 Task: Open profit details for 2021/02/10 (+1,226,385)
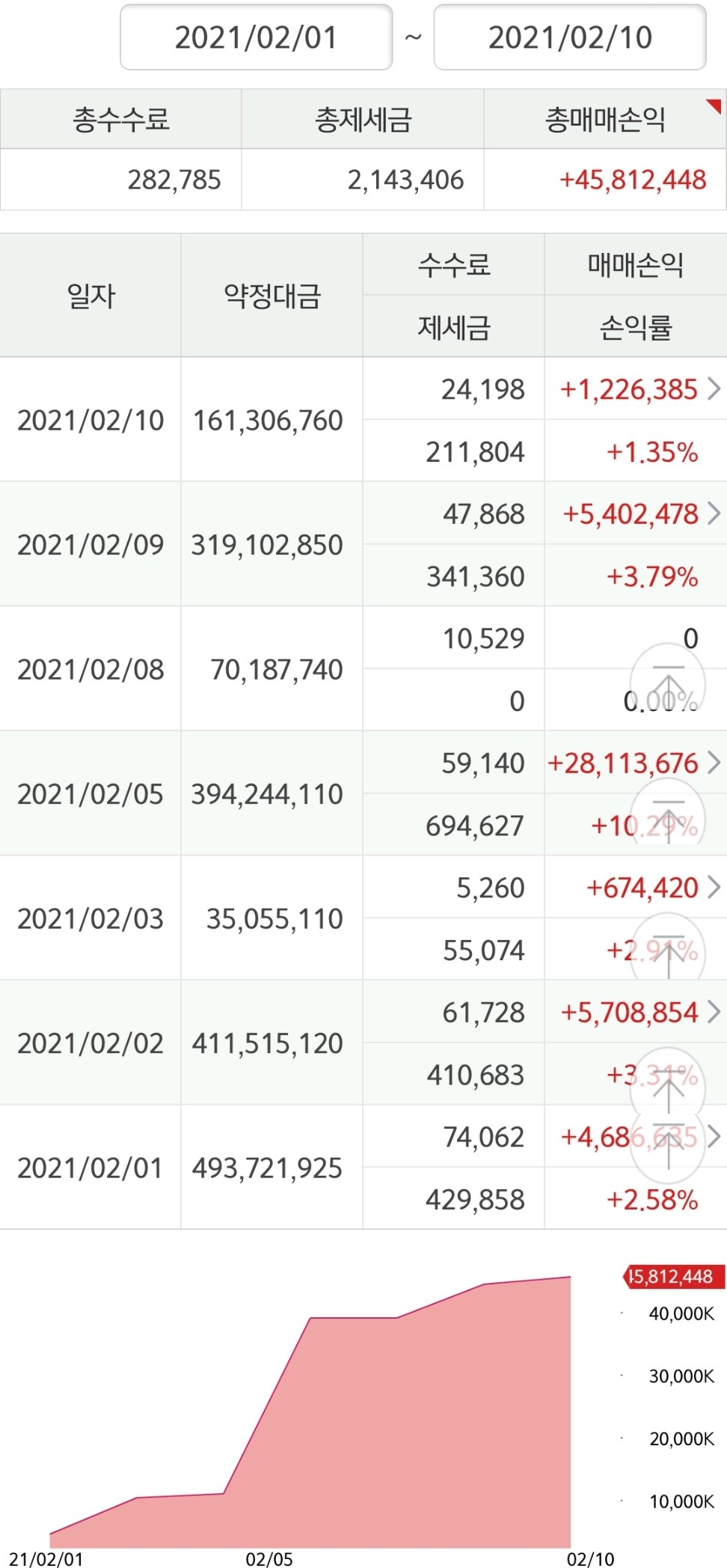coord(714,388)
